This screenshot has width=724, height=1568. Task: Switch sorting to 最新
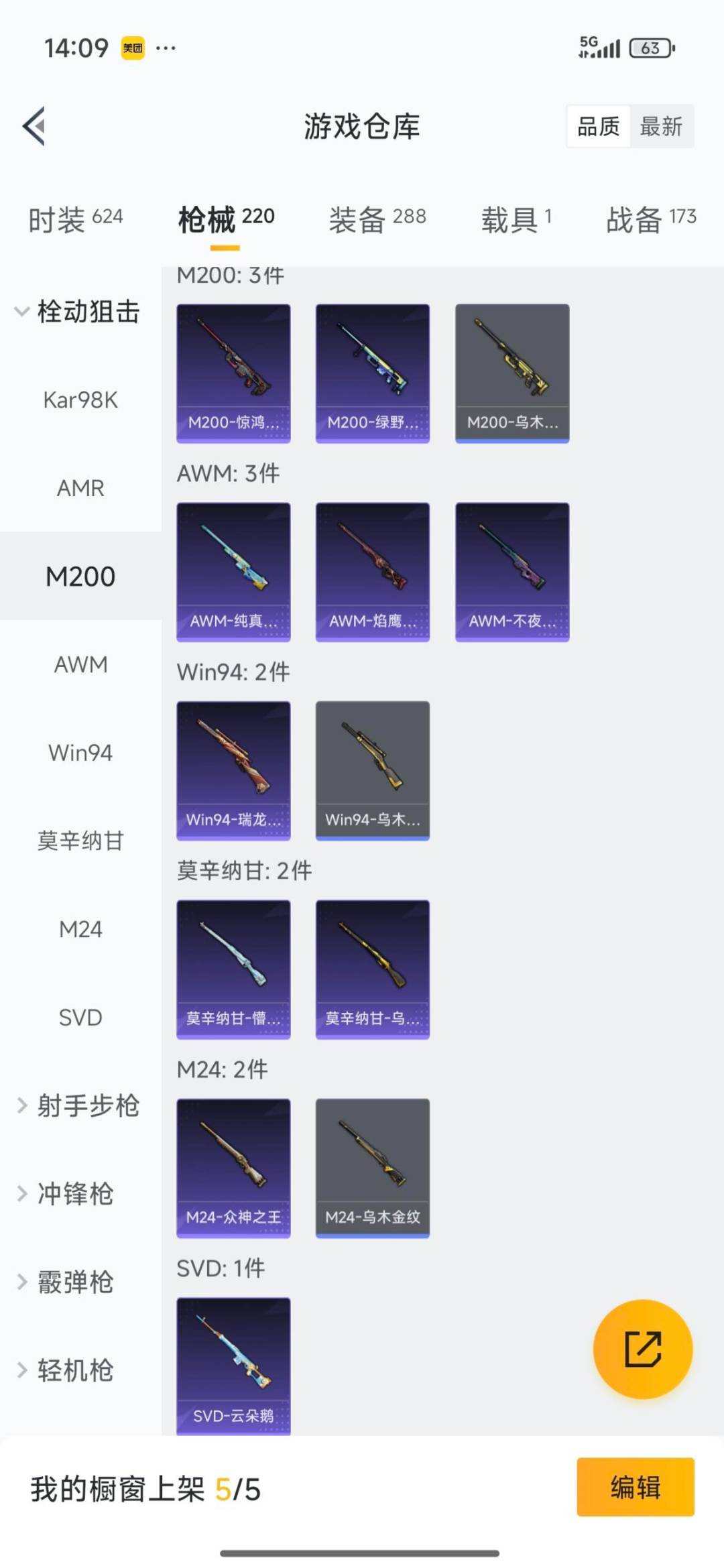660,127
